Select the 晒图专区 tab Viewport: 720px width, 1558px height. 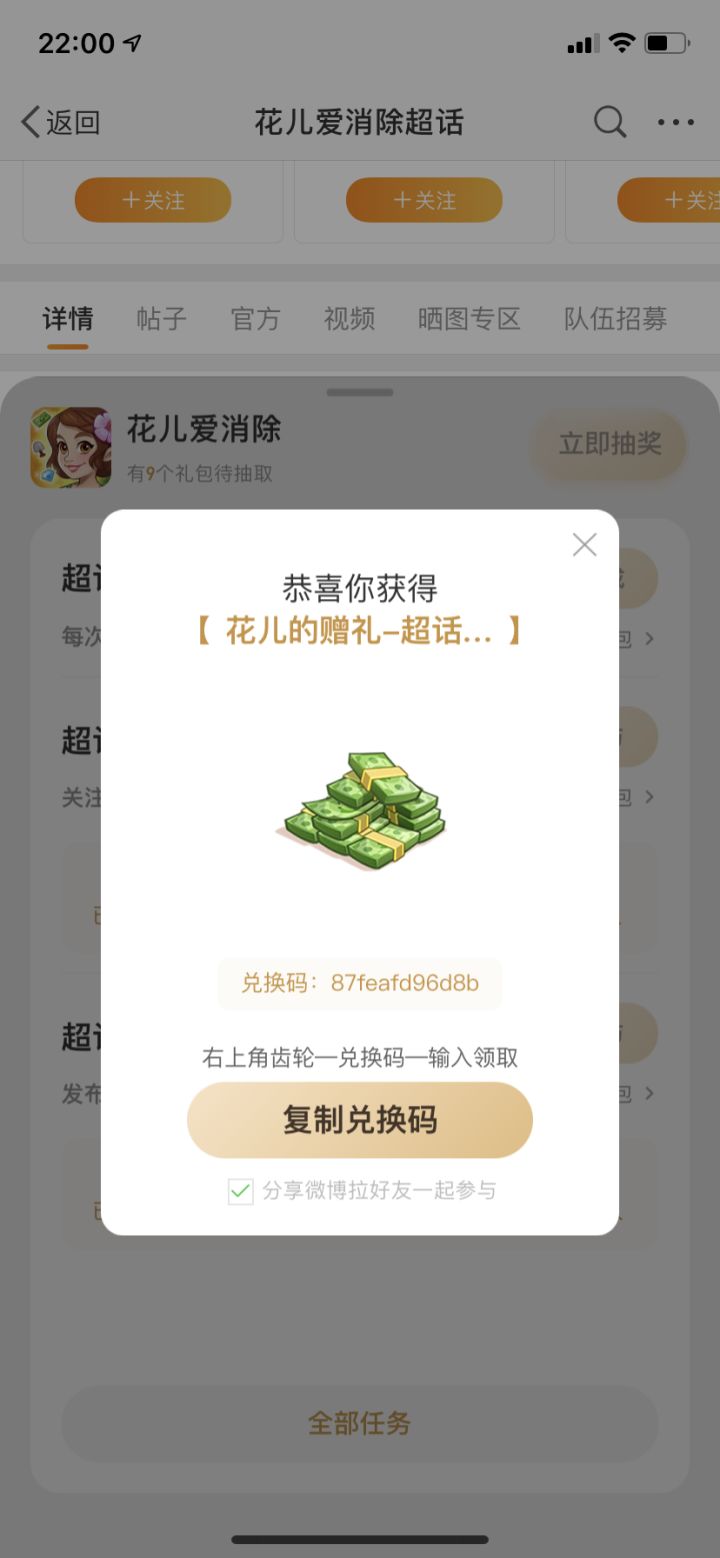click(469, 319)
